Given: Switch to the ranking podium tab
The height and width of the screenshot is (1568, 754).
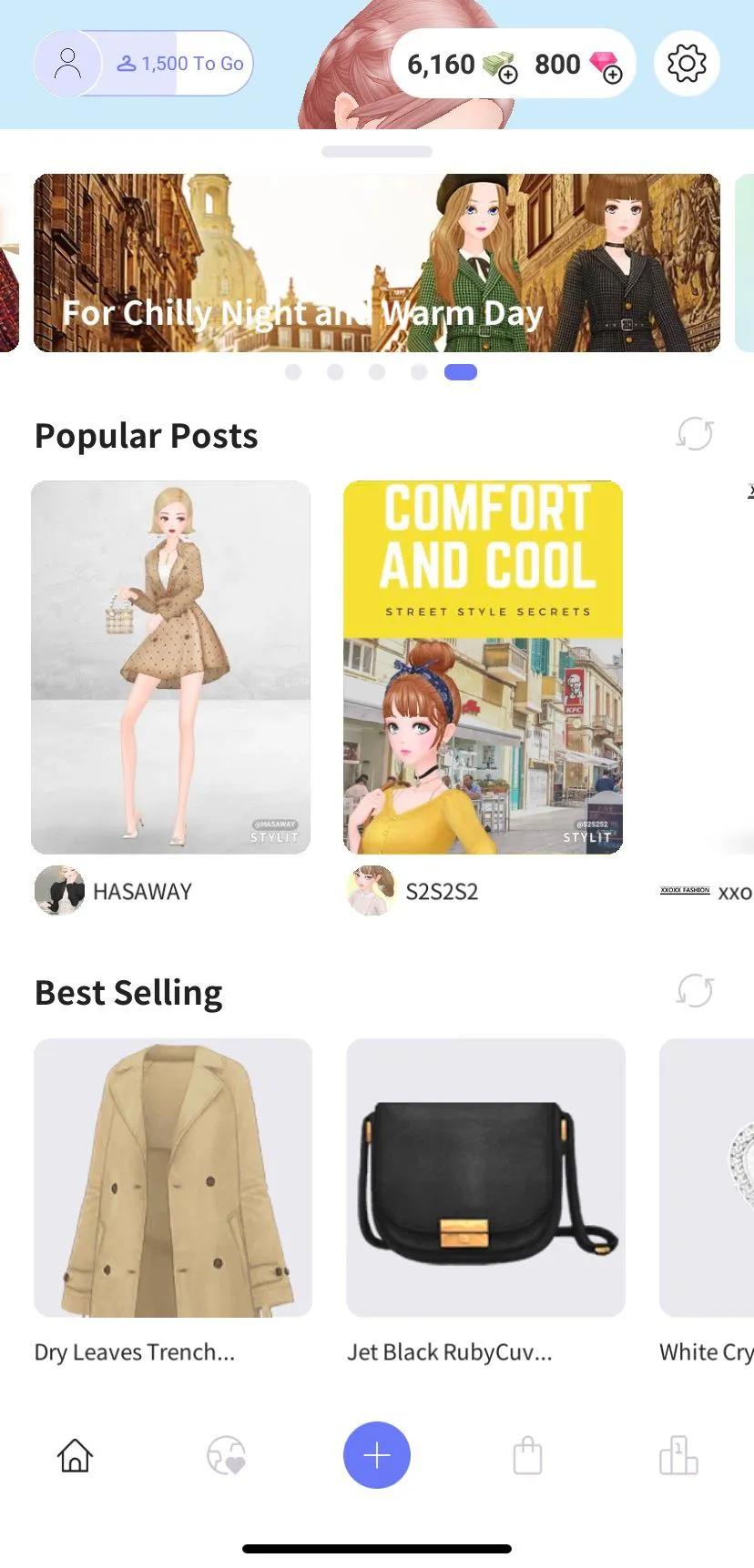Looking at the screenshot, I should pos(678,1455).
